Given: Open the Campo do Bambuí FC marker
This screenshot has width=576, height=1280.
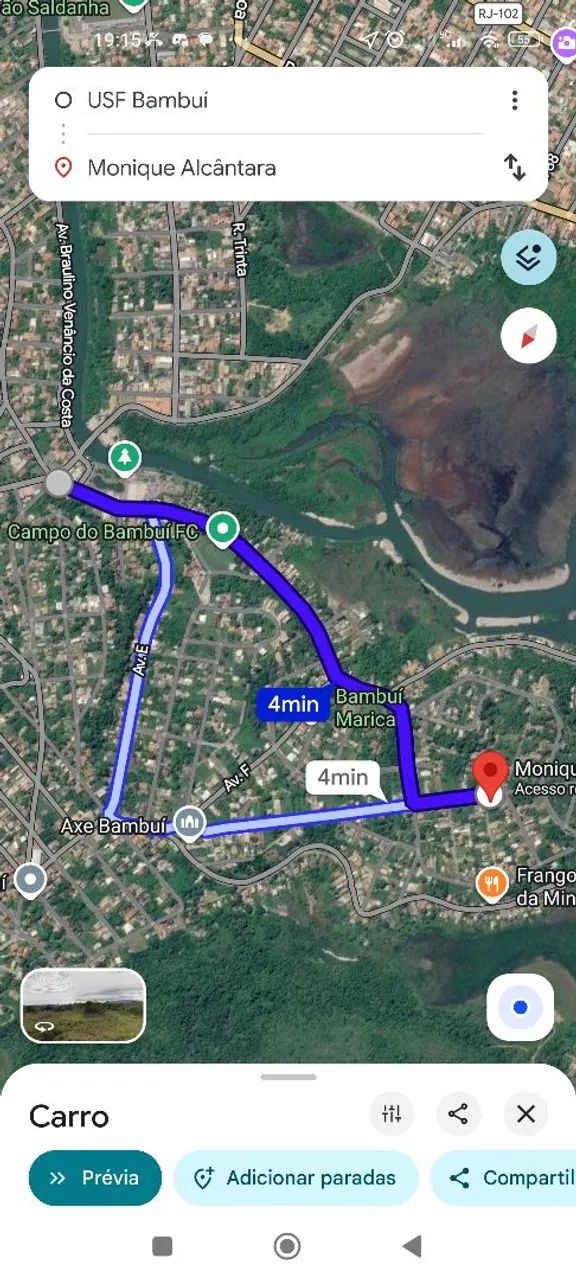Looking at the screenshot, I should (x=221, y=528).
